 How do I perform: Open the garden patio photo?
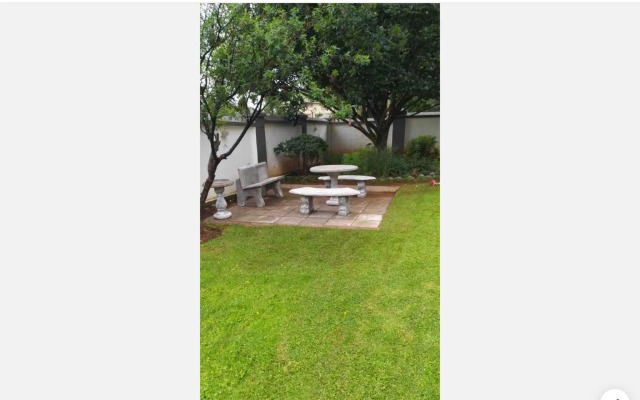pyautogui.click(x=320, y=200)
